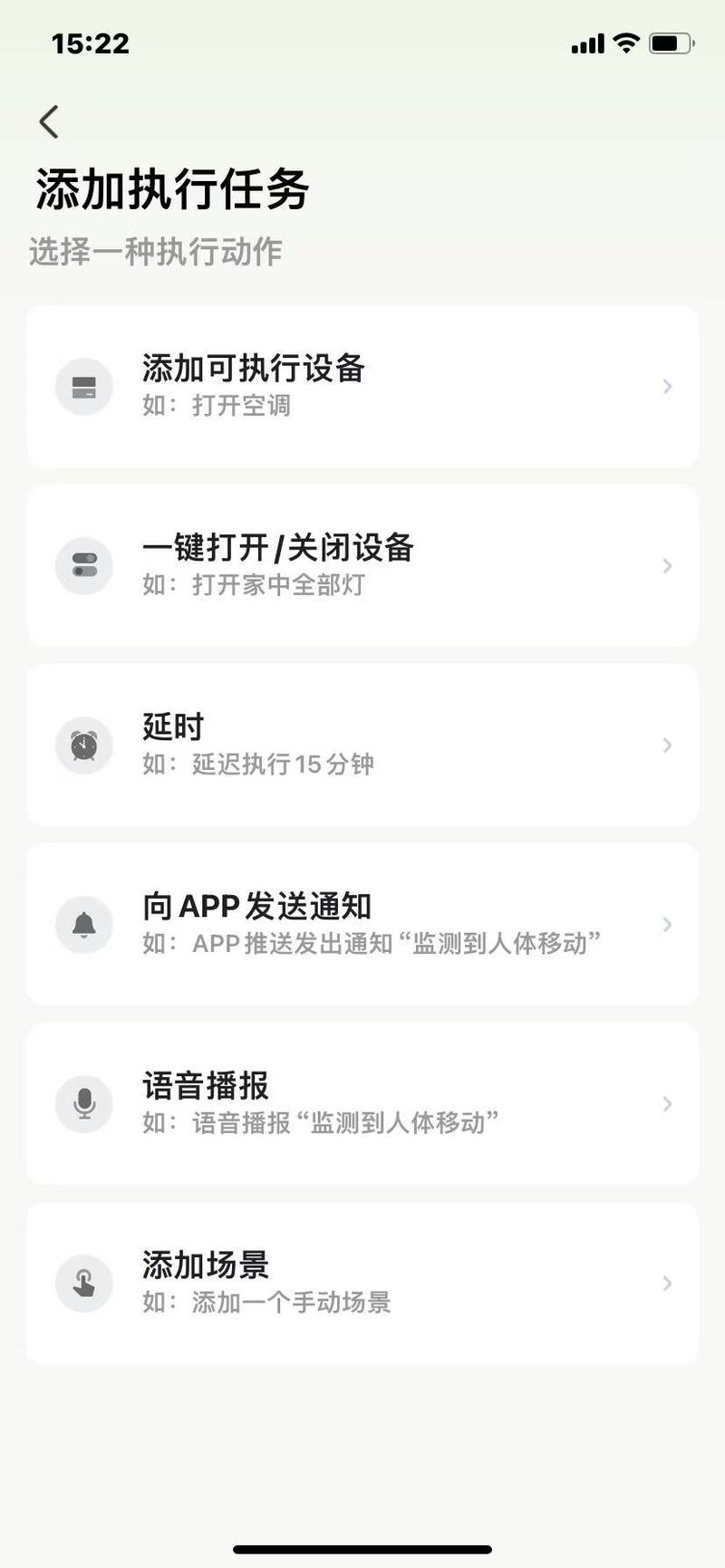Open 添加可执行设备 option

click(362, 387)
